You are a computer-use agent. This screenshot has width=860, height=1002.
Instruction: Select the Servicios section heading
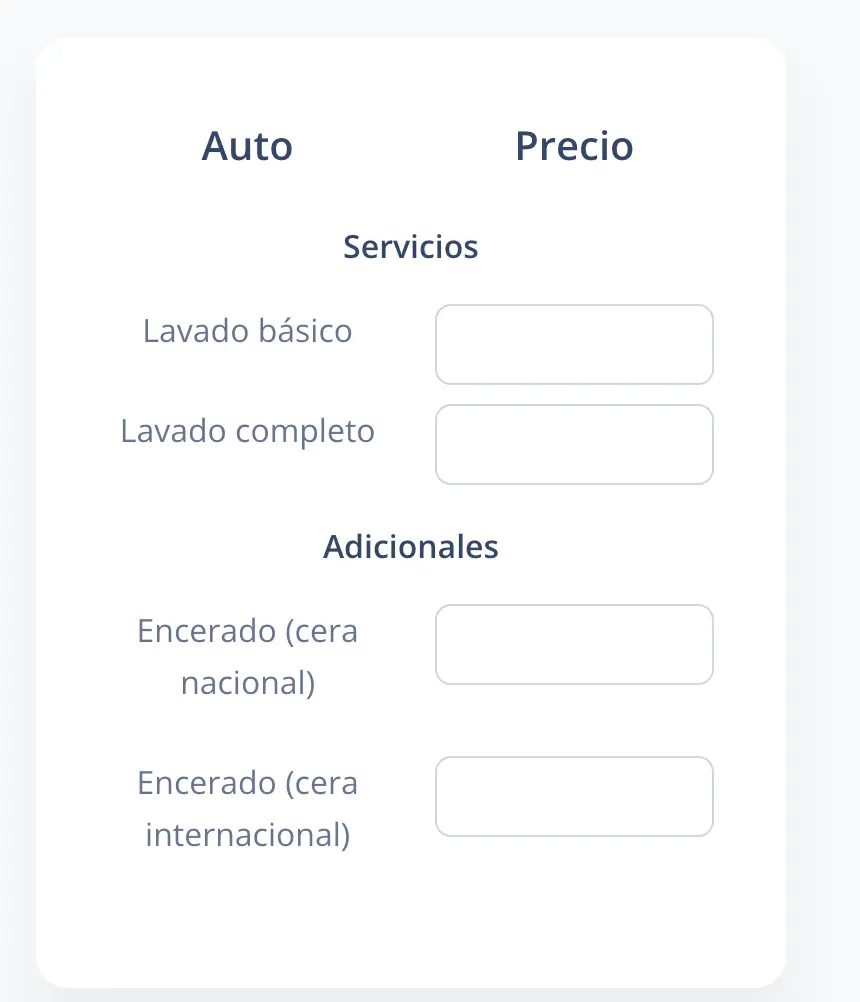(x=411, y=247)
